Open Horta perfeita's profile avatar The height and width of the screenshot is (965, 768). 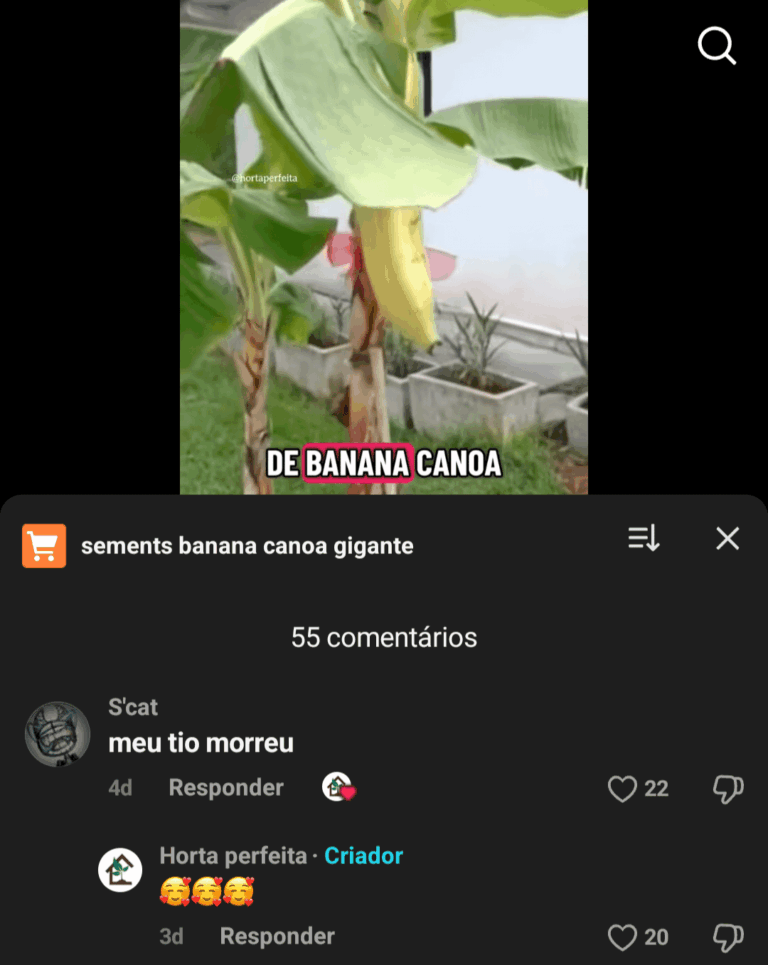point(121,869)
